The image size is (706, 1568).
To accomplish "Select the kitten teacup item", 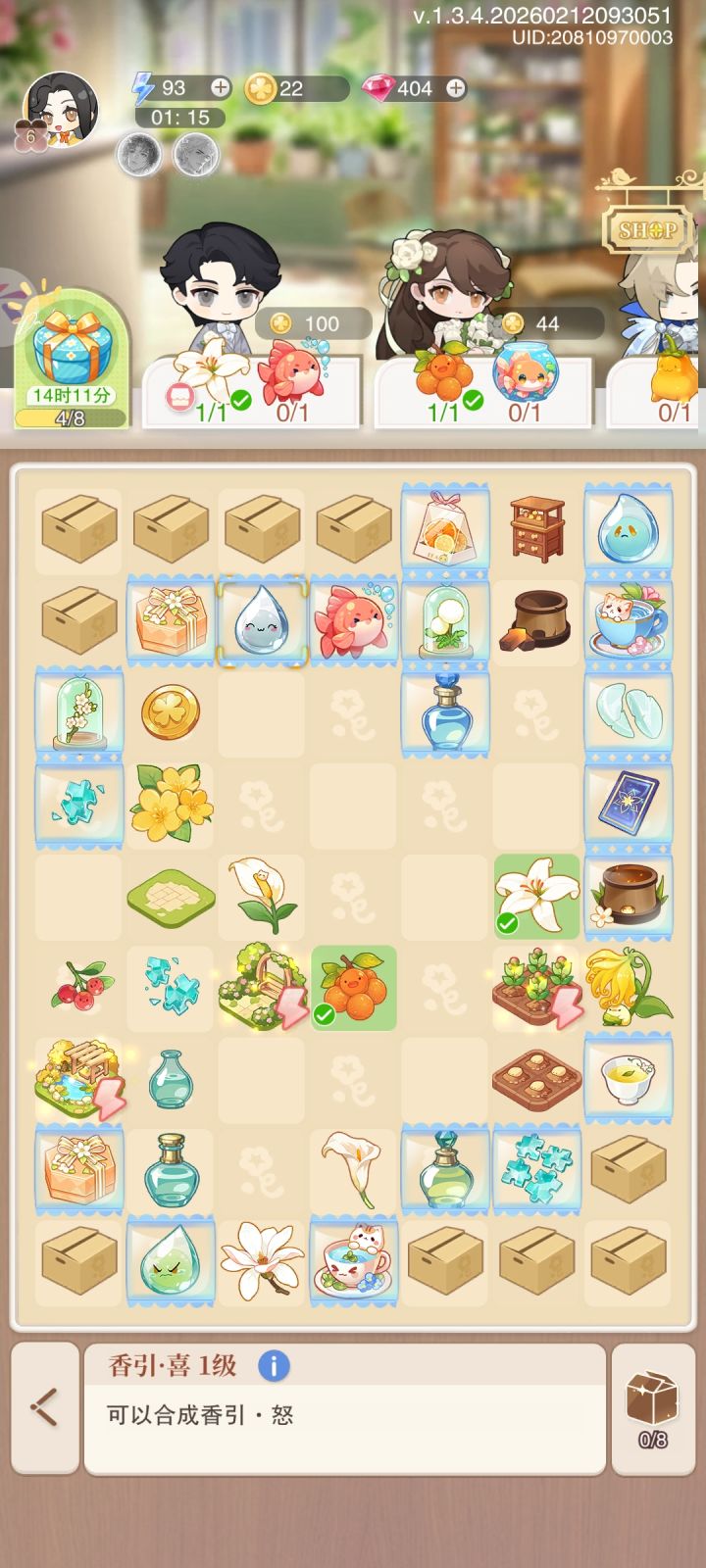I will (627, 621).
